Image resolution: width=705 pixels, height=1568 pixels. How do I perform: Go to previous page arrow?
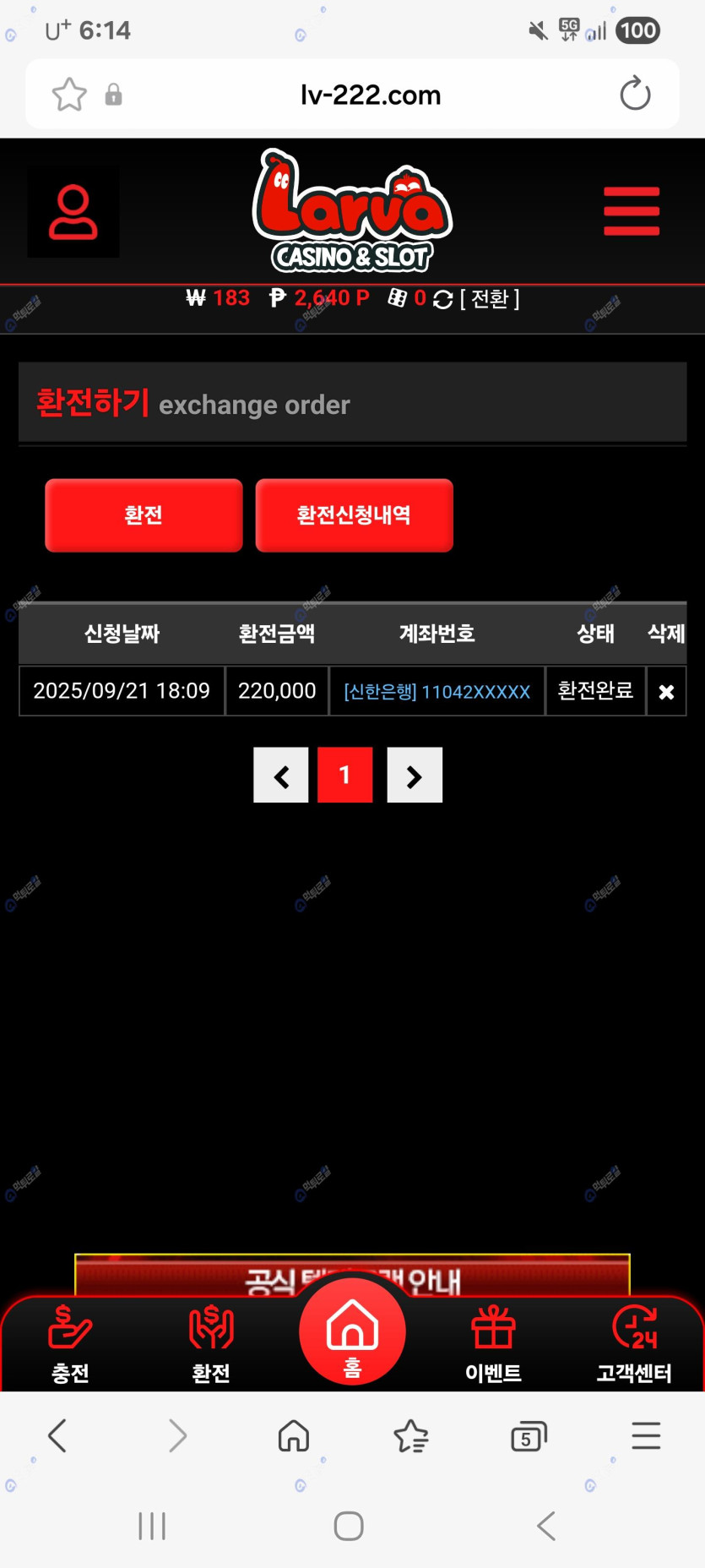click(x=281, y=776)
